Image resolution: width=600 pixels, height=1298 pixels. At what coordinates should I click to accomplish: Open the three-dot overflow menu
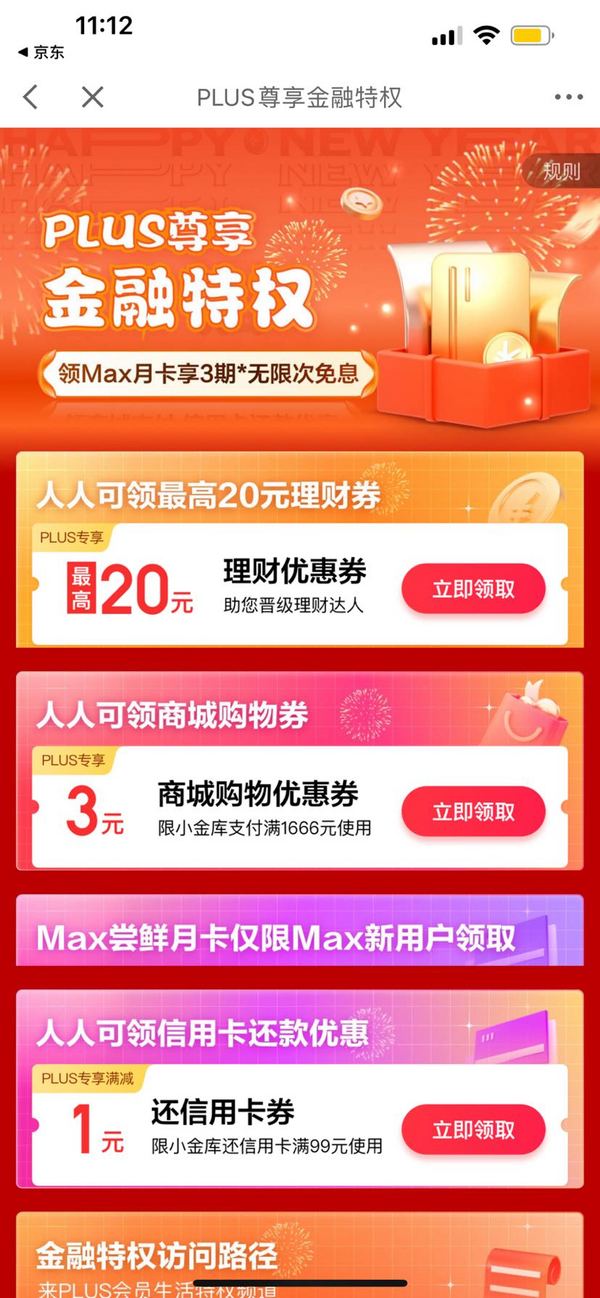(568, 97)
